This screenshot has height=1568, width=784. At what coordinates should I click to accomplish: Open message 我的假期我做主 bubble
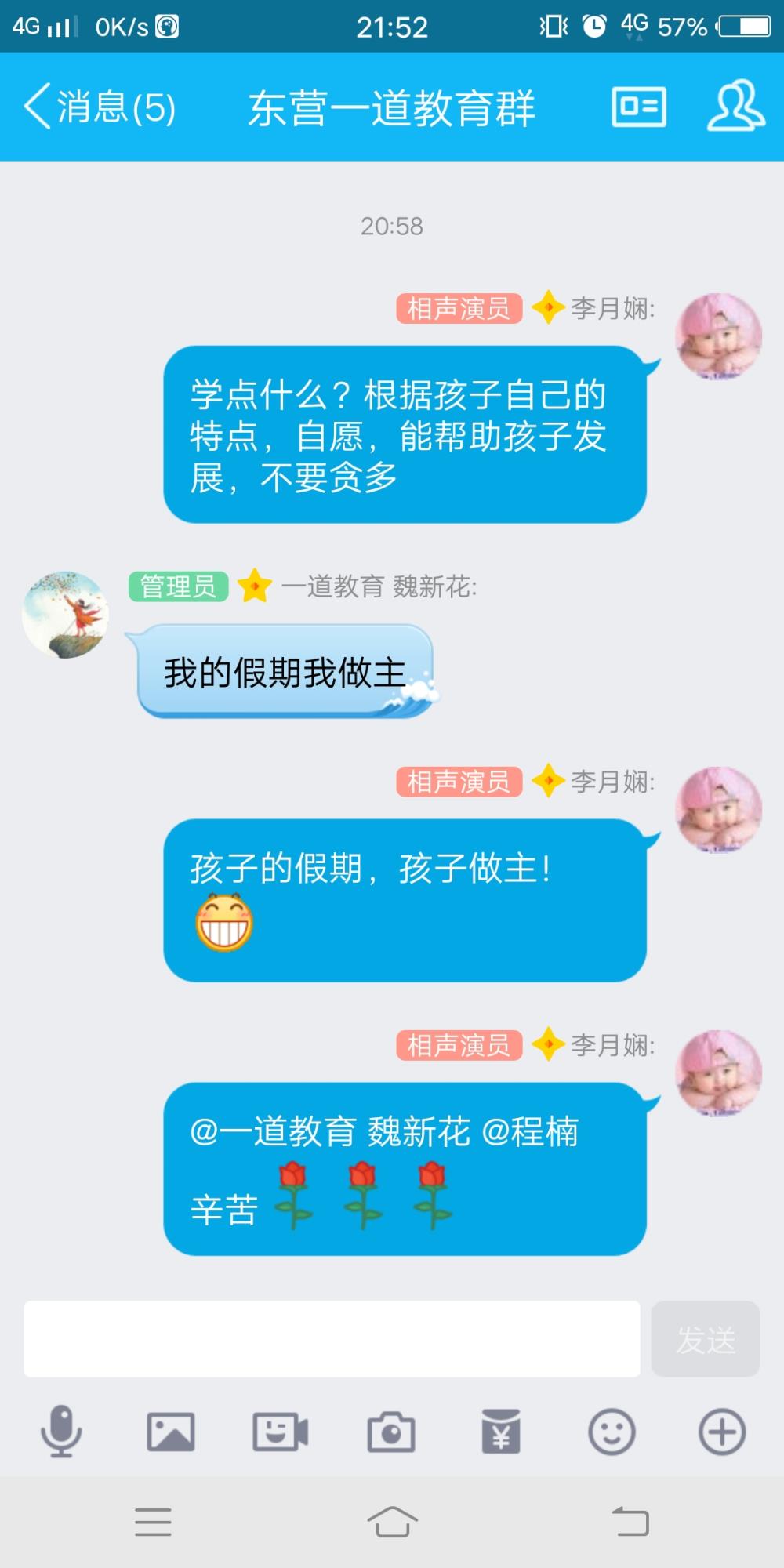pos(285,672)
